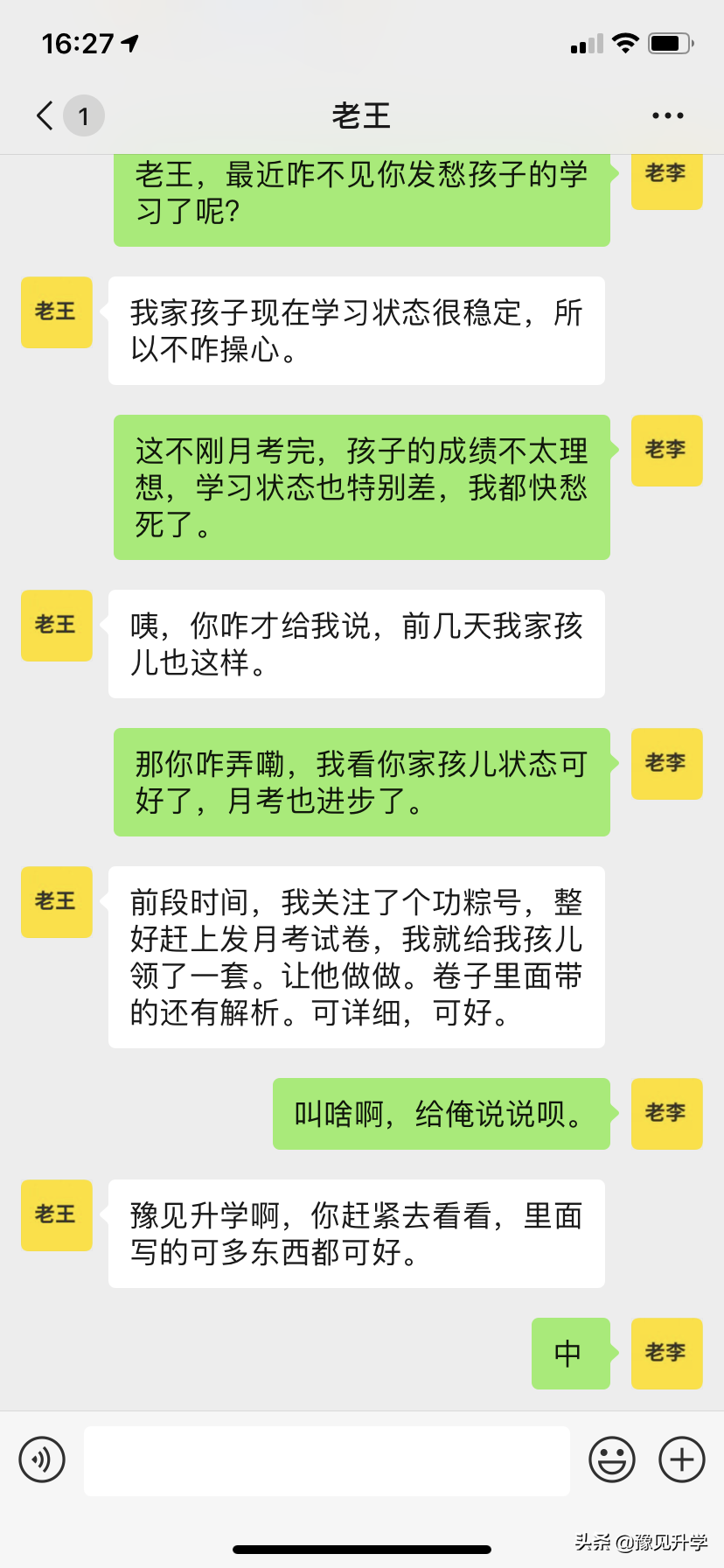
Task: Open the voice input icon
Action: [41, 1459]
